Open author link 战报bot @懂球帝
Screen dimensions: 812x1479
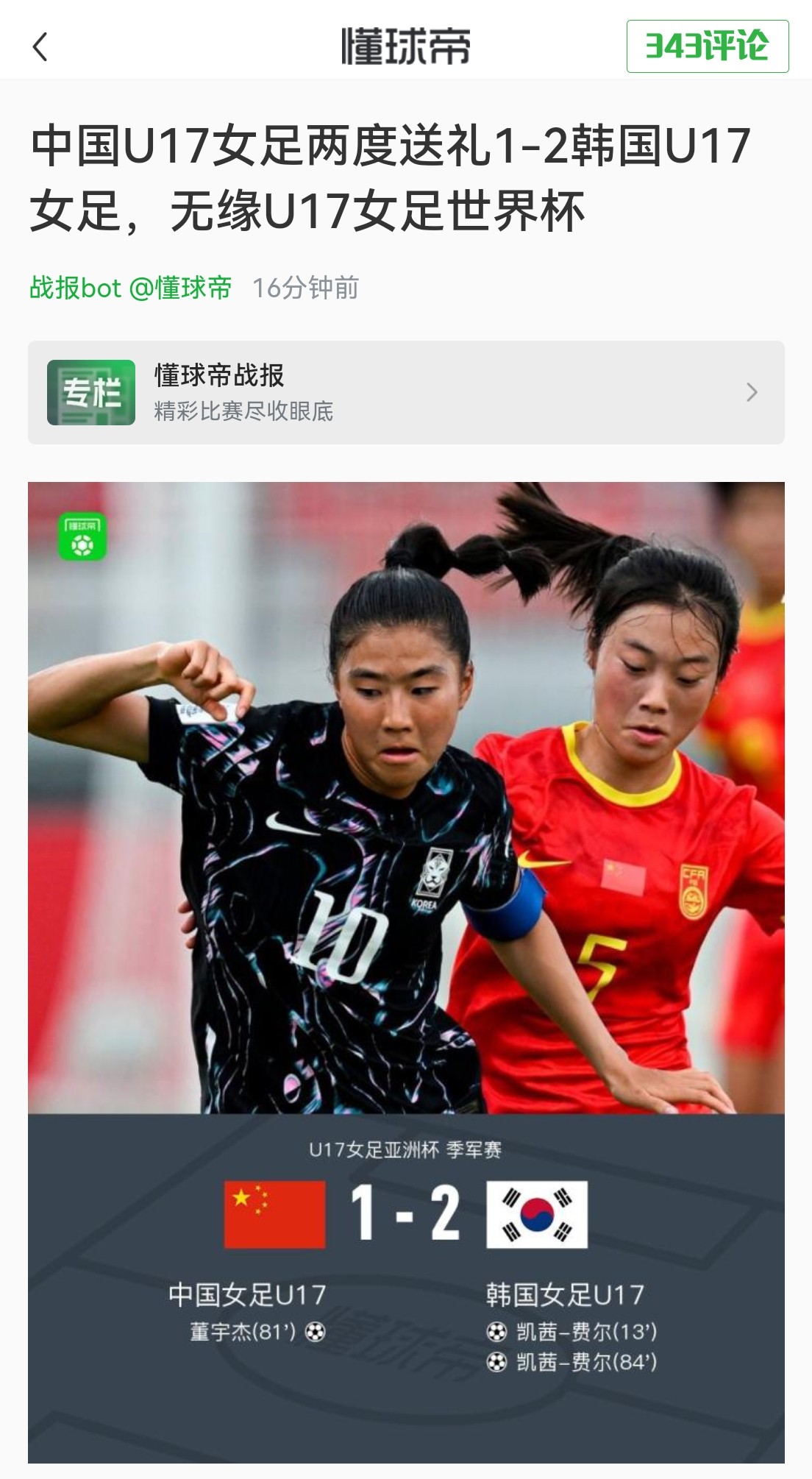[131, 288]
